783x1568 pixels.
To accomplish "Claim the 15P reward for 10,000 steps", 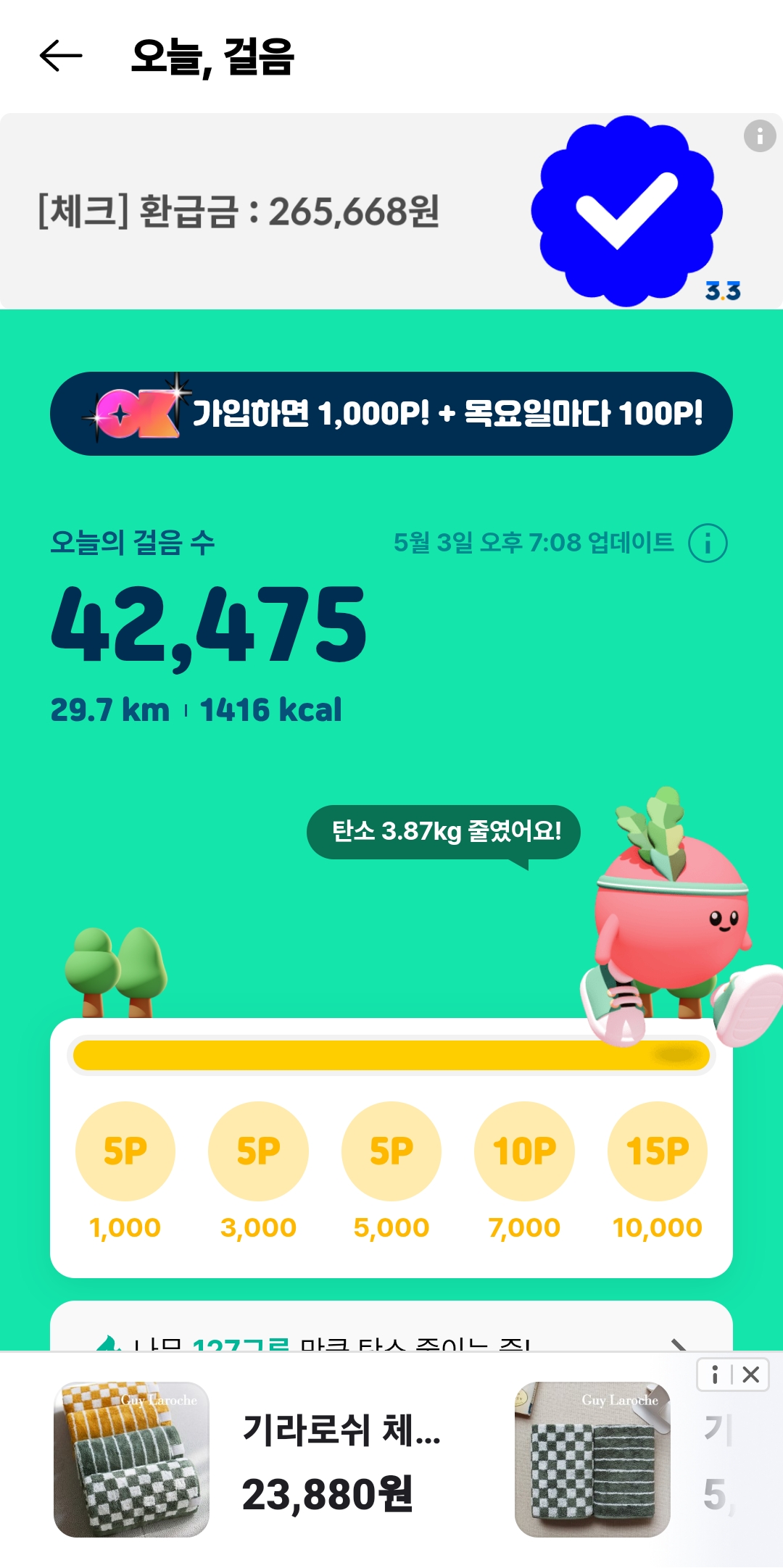I will tap(657, 1151).
